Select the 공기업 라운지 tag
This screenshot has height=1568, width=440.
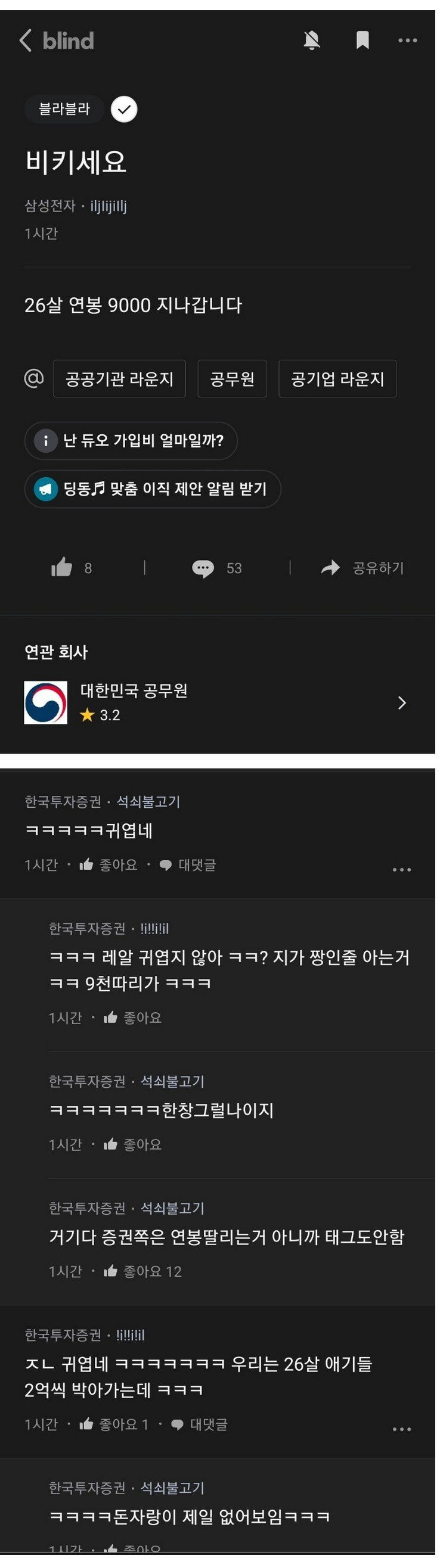[337, 379]
